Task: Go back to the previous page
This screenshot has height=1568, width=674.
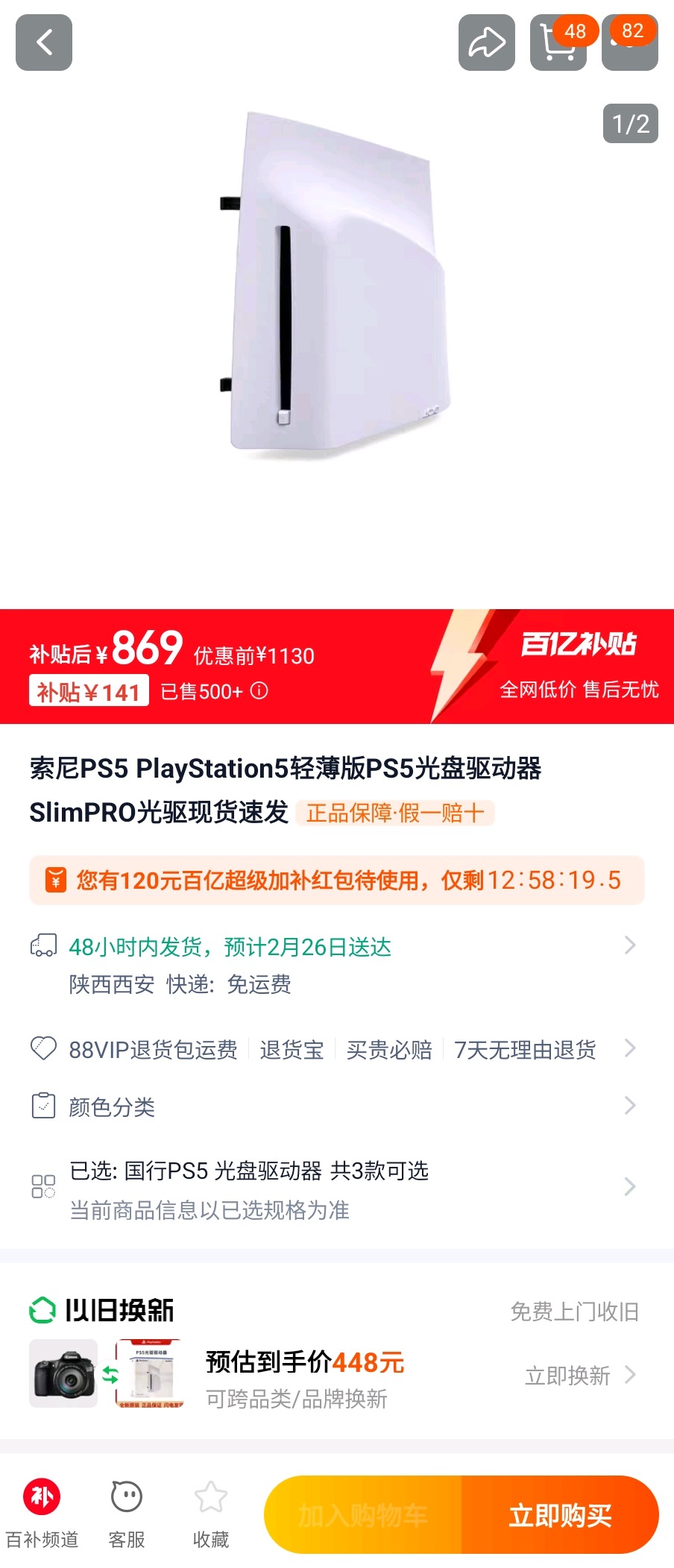Action: (44, 42)
